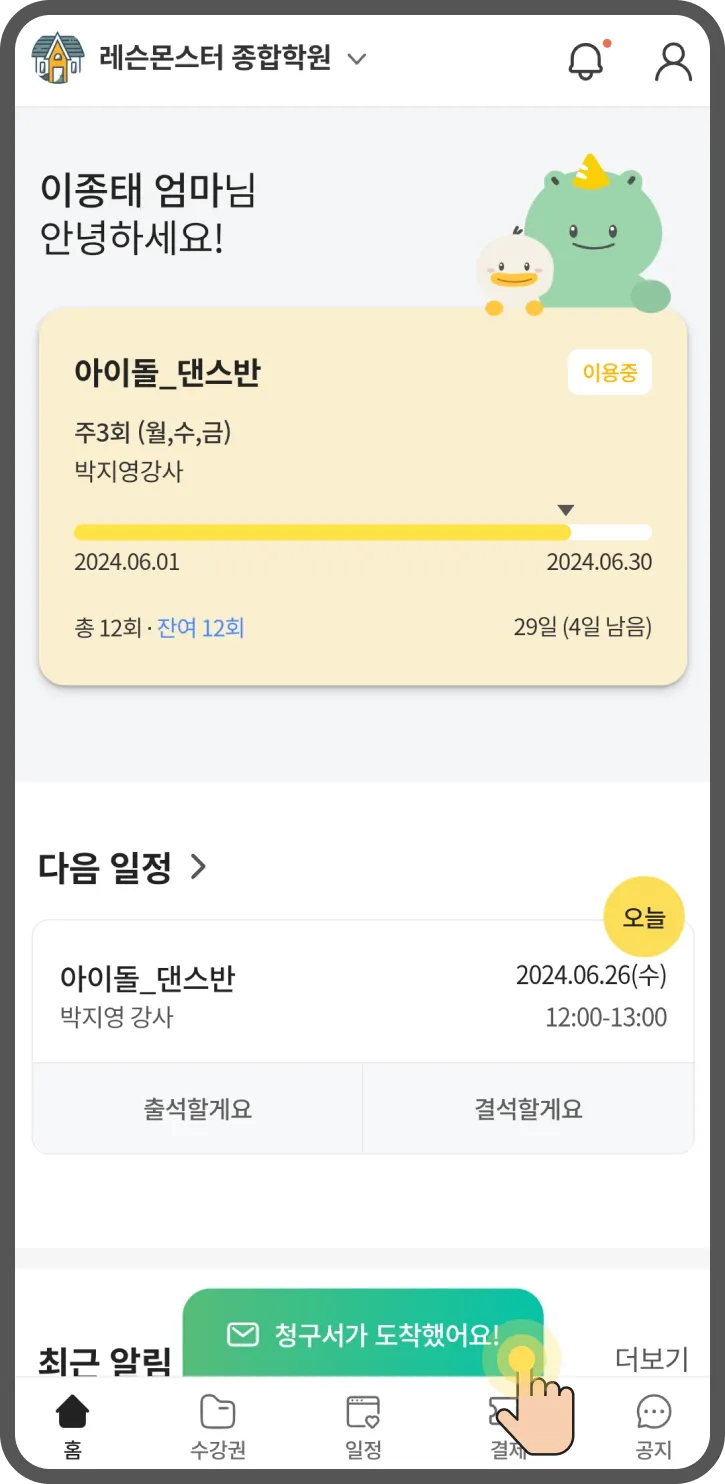Open the 아이돌_댄스반 pass card

[x=362, y=497]
